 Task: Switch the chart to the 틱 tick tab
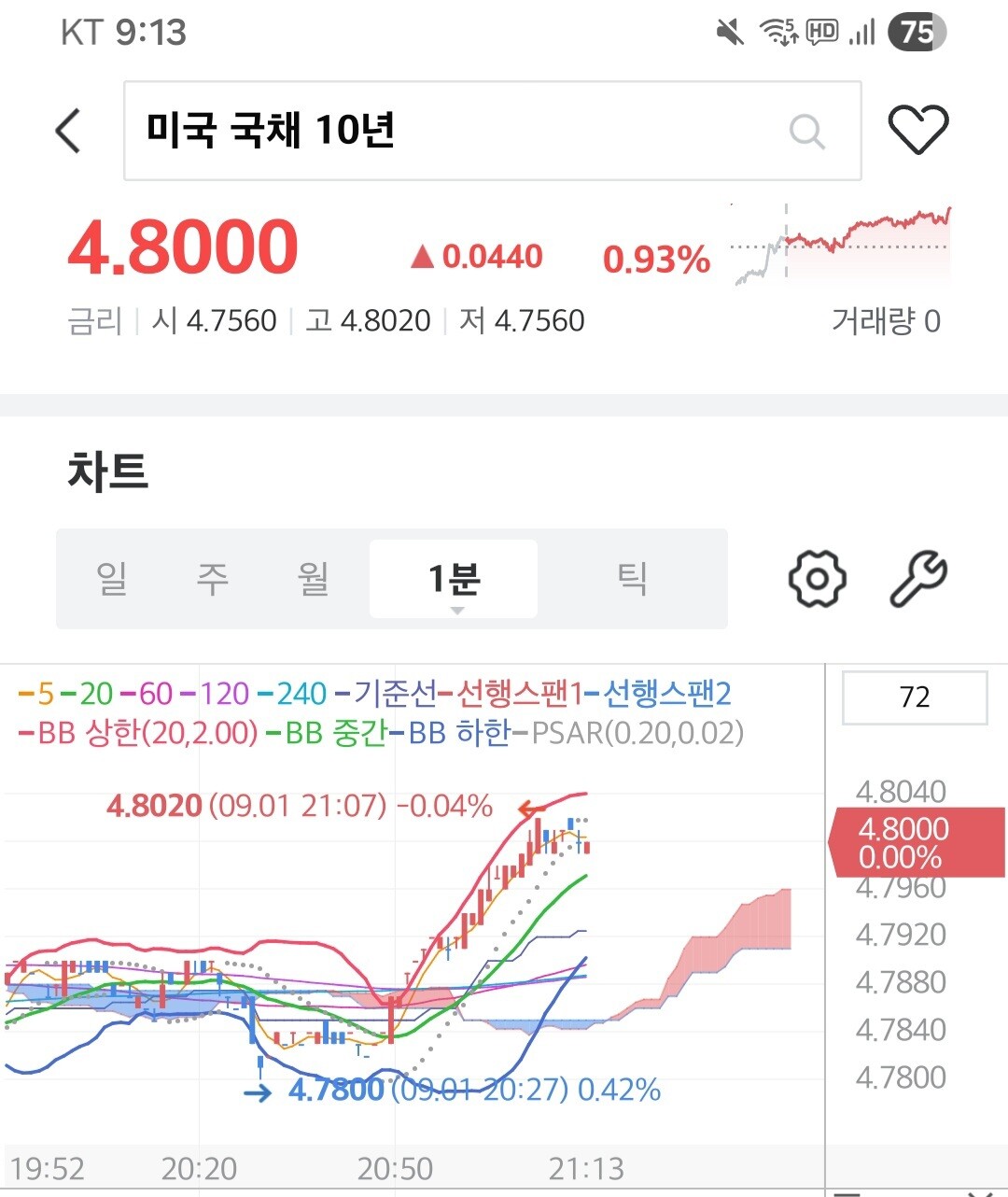coord(632,579)
